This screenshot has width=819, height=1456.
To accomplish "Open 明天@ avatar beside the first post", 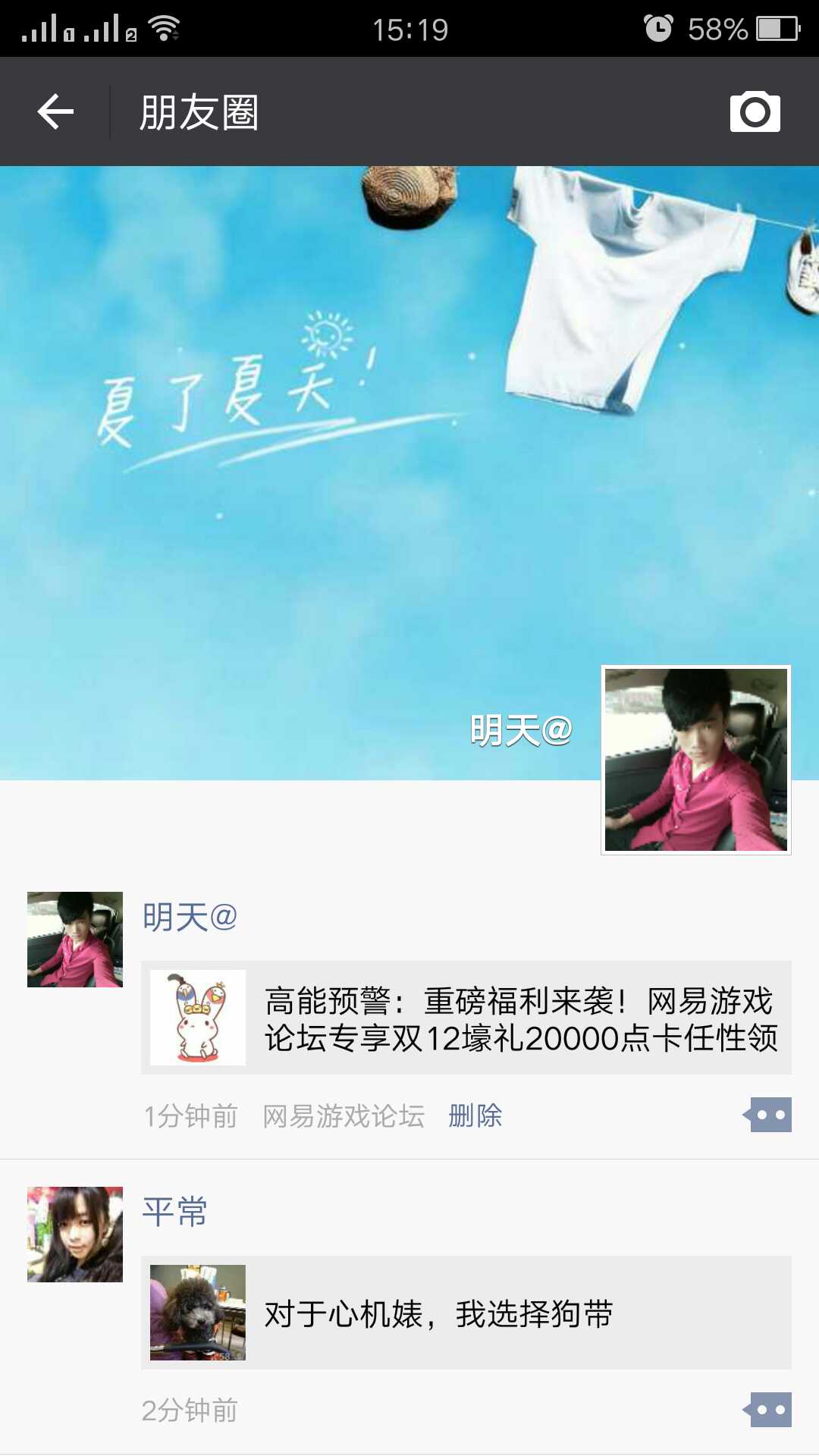I will (x=75, y=940).
